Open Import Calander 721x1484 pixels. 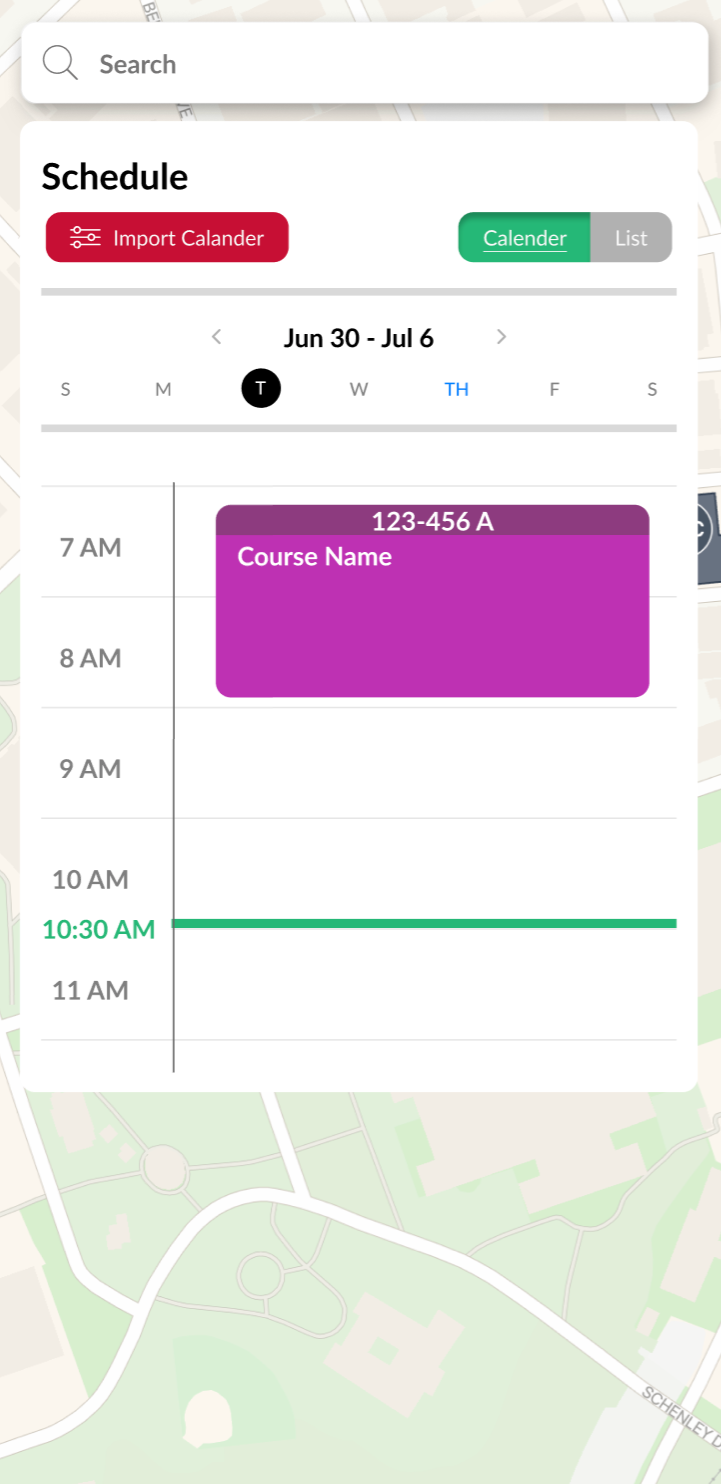tap(167, 238)
